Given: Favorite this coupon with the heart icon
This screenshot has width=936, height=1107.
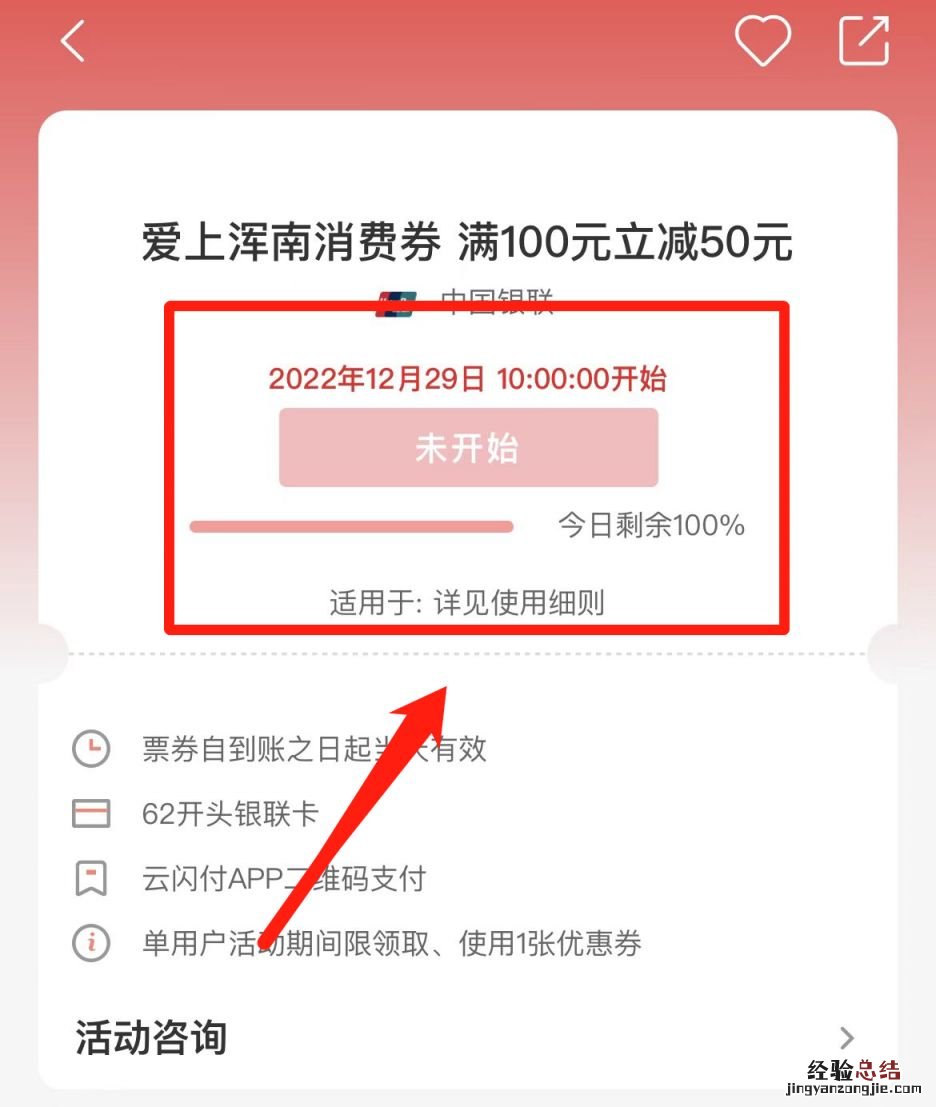Looking at the screenshot, I should [763, 41].
